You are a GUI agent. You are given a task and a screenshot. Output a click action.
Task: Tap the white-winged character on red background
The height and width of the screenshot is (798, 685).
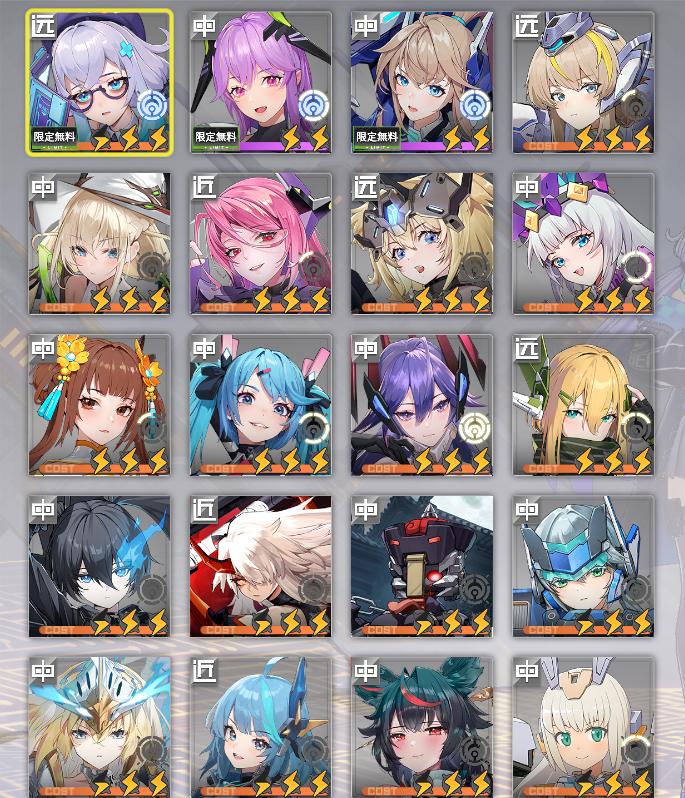261,566
